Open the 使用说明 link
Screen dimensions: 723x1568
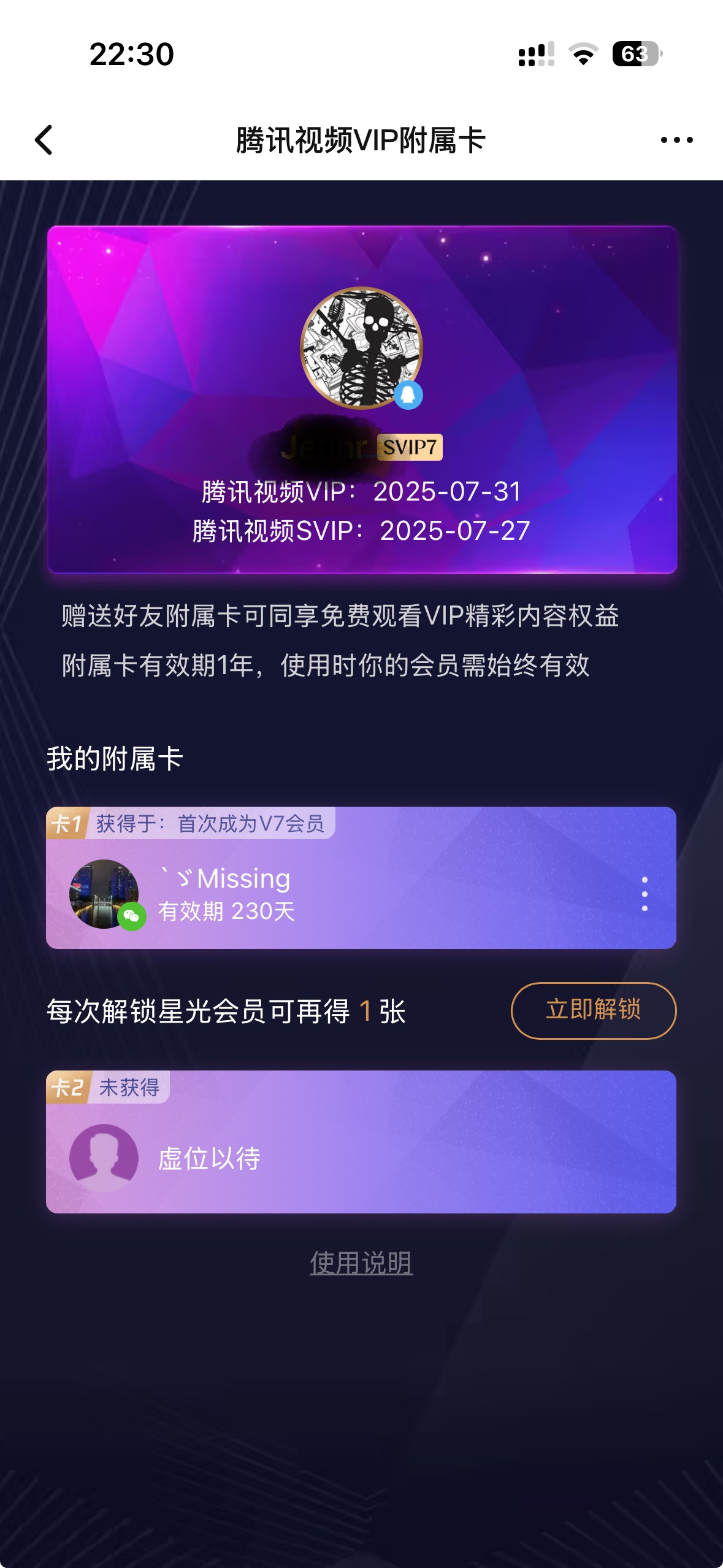pyautogui.click(x=361, y=1263)
